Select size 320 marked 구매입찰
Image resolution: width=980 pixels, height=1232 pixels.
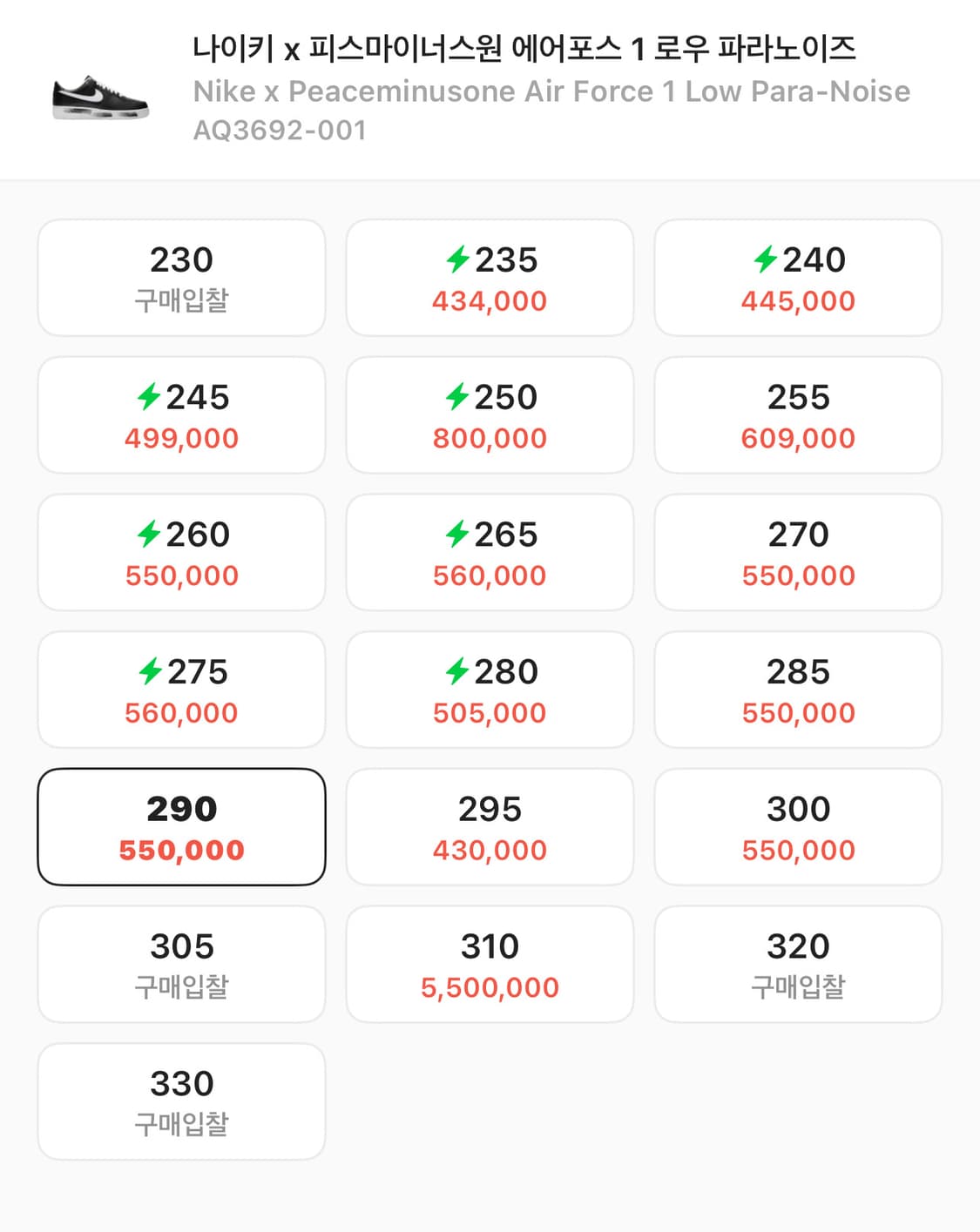[x=798, y=964]
